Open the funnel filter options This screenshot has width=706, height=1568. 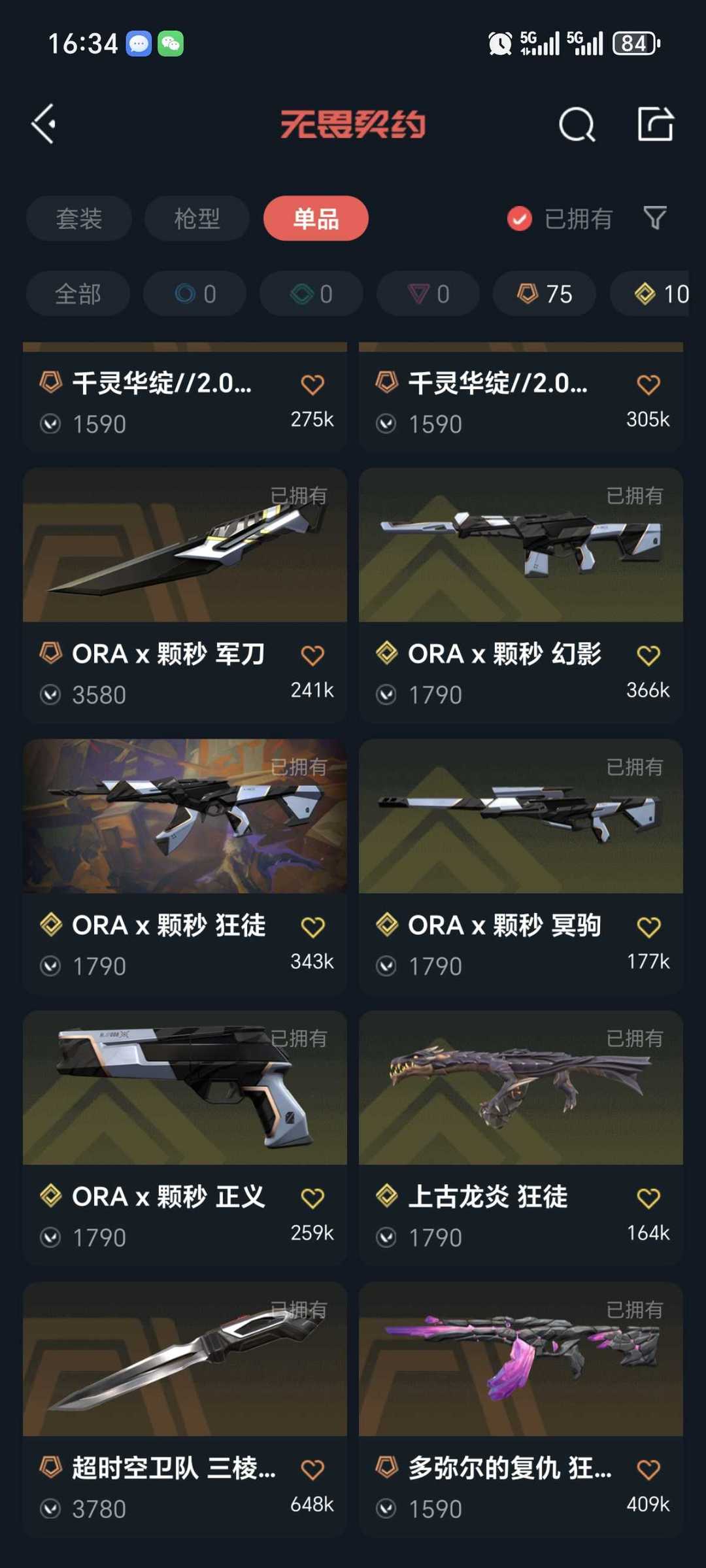click(x=654, y=218)
